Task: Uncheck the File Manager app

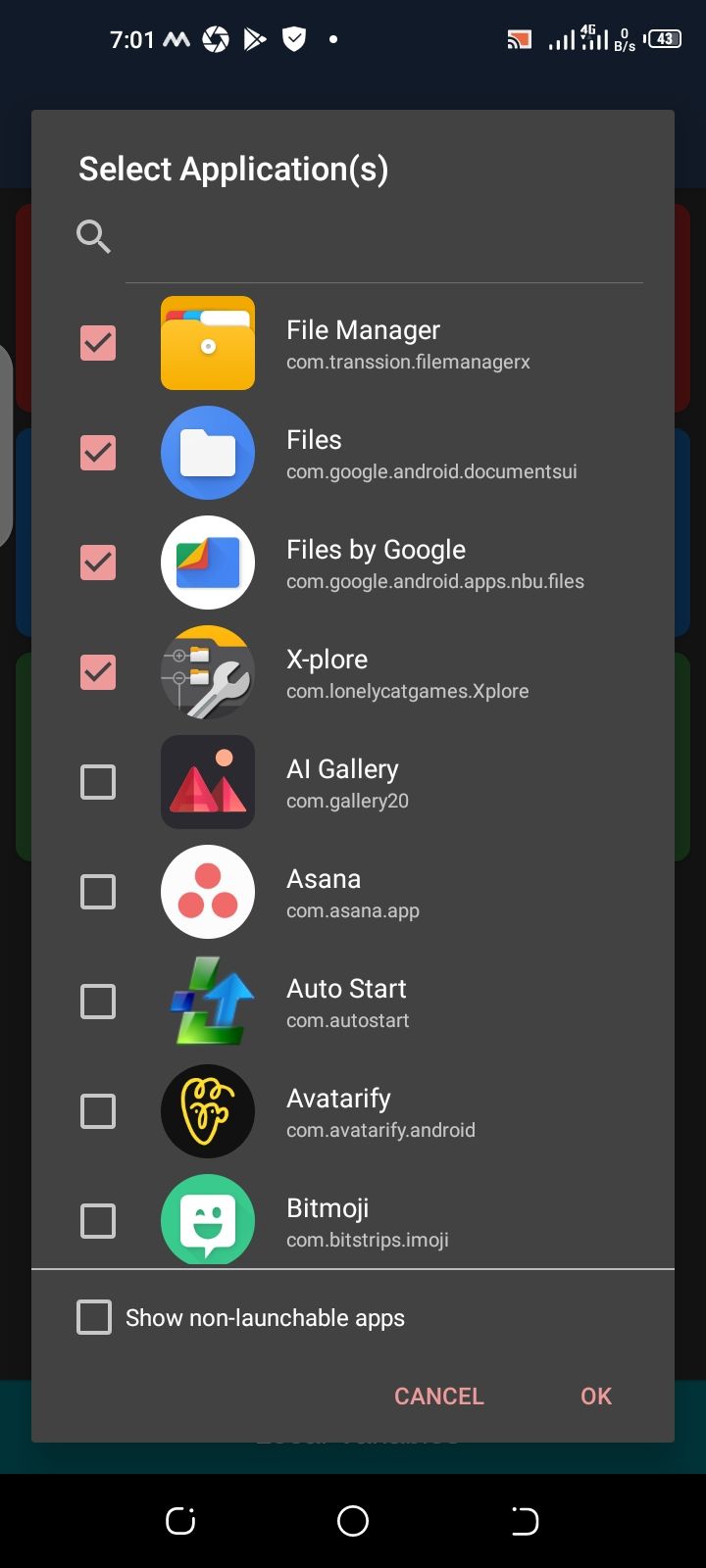Action: (98, 343)
